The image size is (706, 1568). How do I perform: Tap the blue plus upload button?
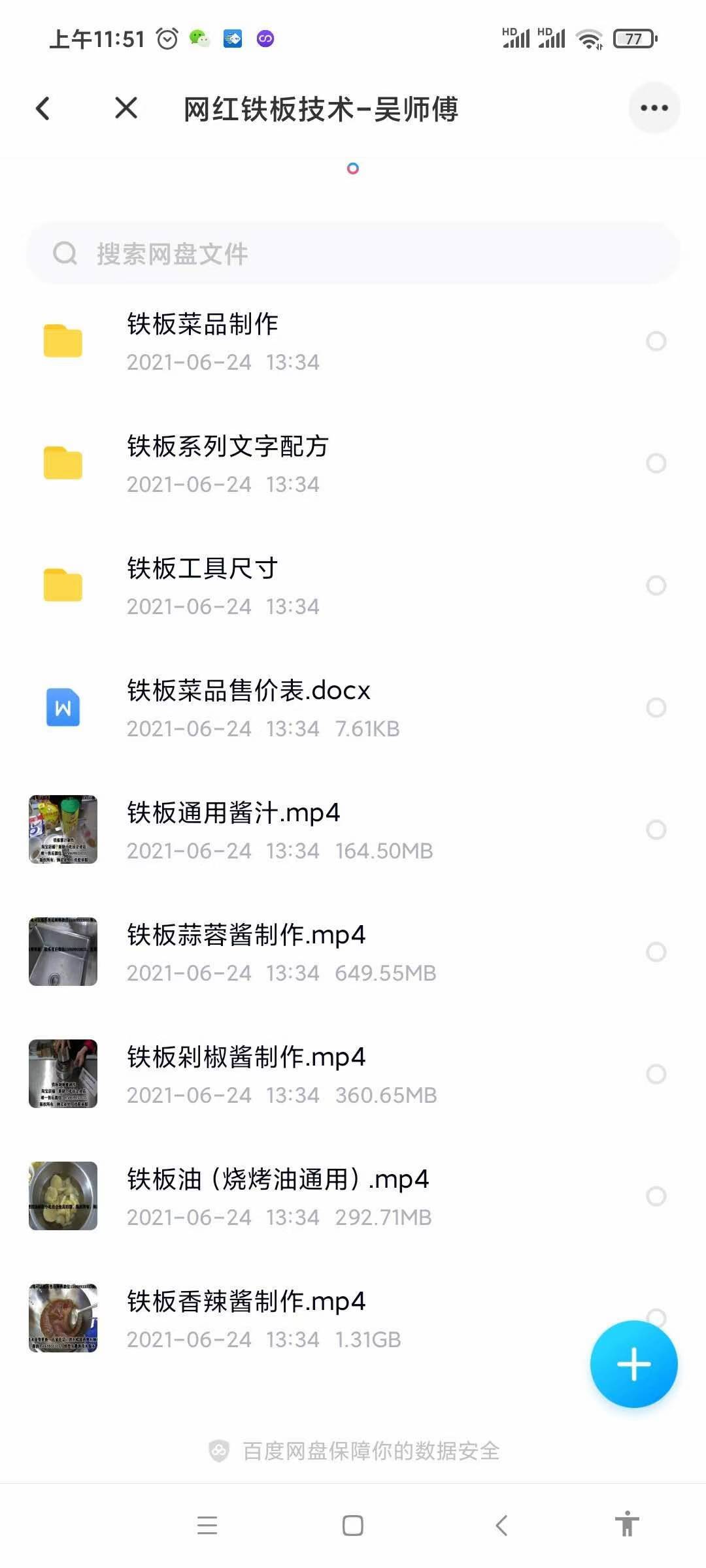click(633, 1364)
